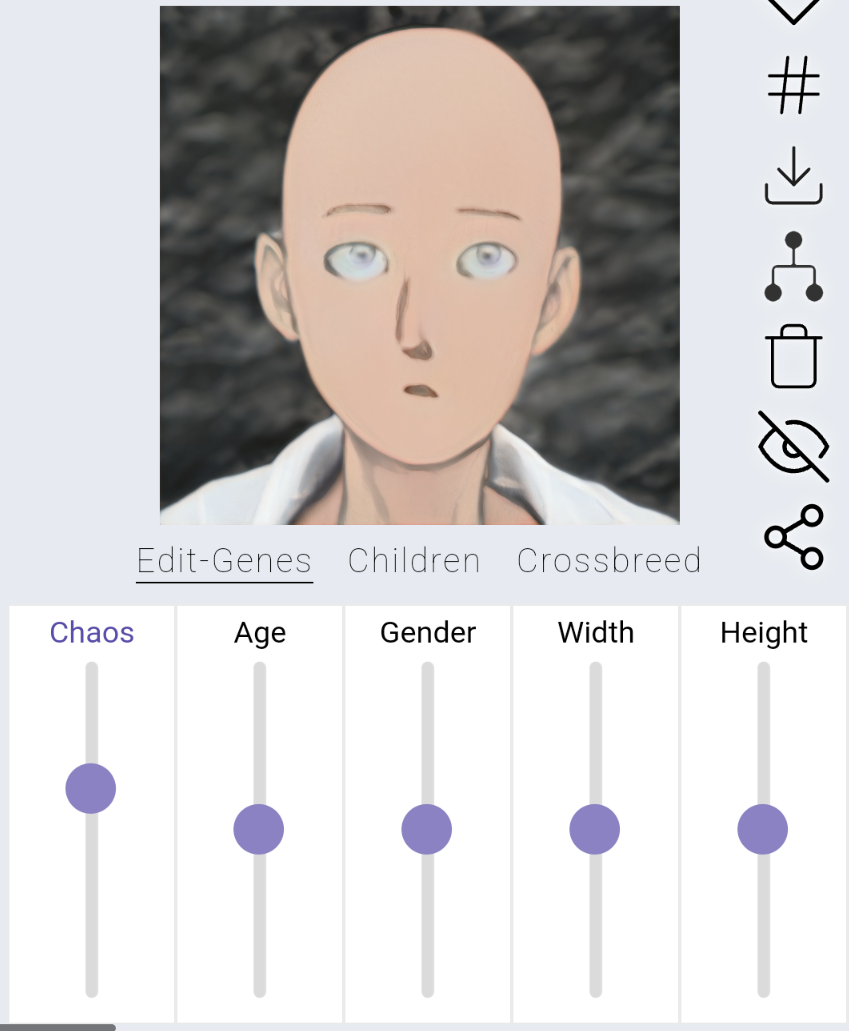Viewport: 849px width, 1031px height.
Task: Download the portrait image
Action: point(793,176)
